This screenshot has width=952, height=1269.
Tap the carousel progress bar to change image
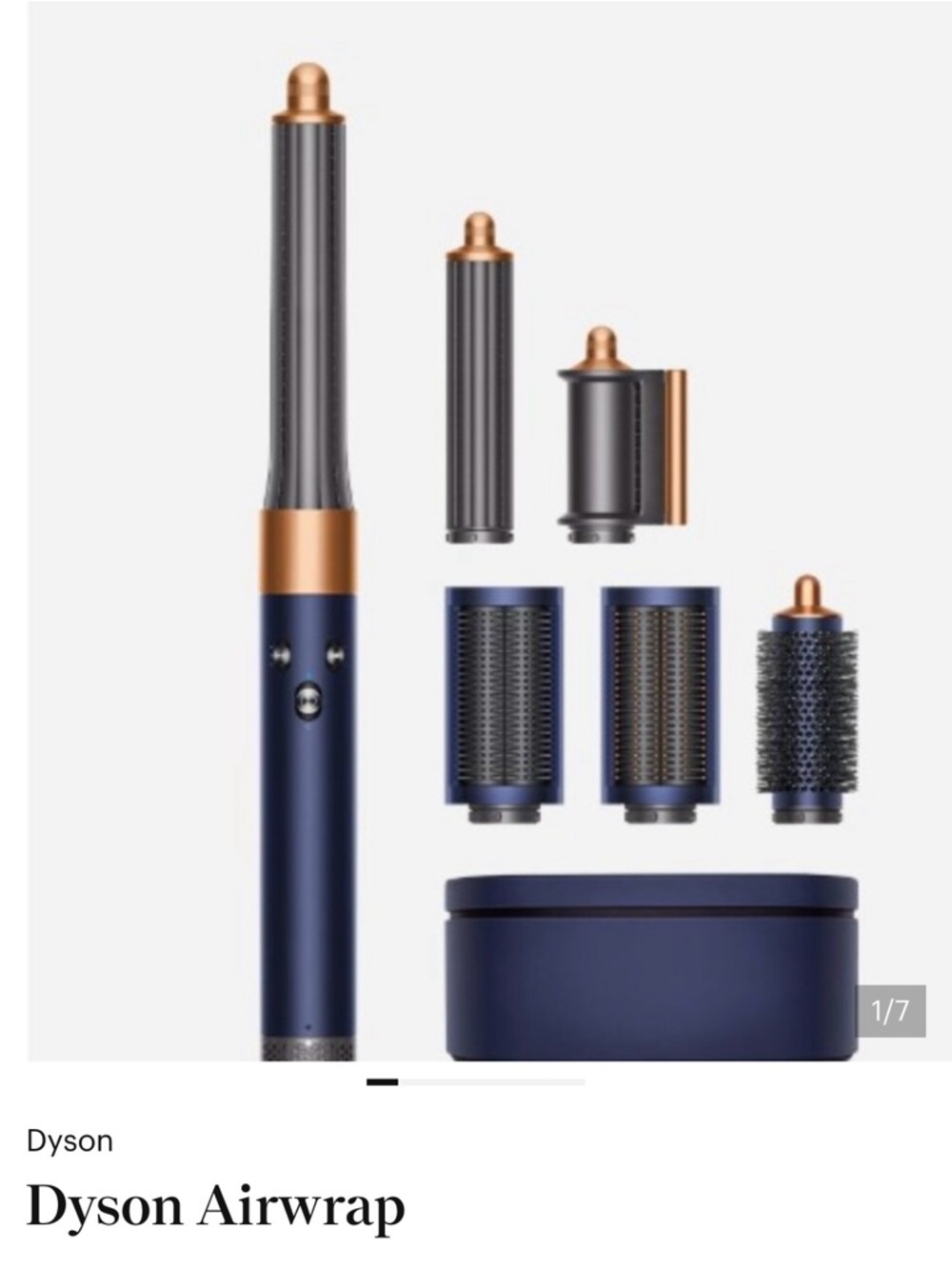click(x=476, y=1081)
